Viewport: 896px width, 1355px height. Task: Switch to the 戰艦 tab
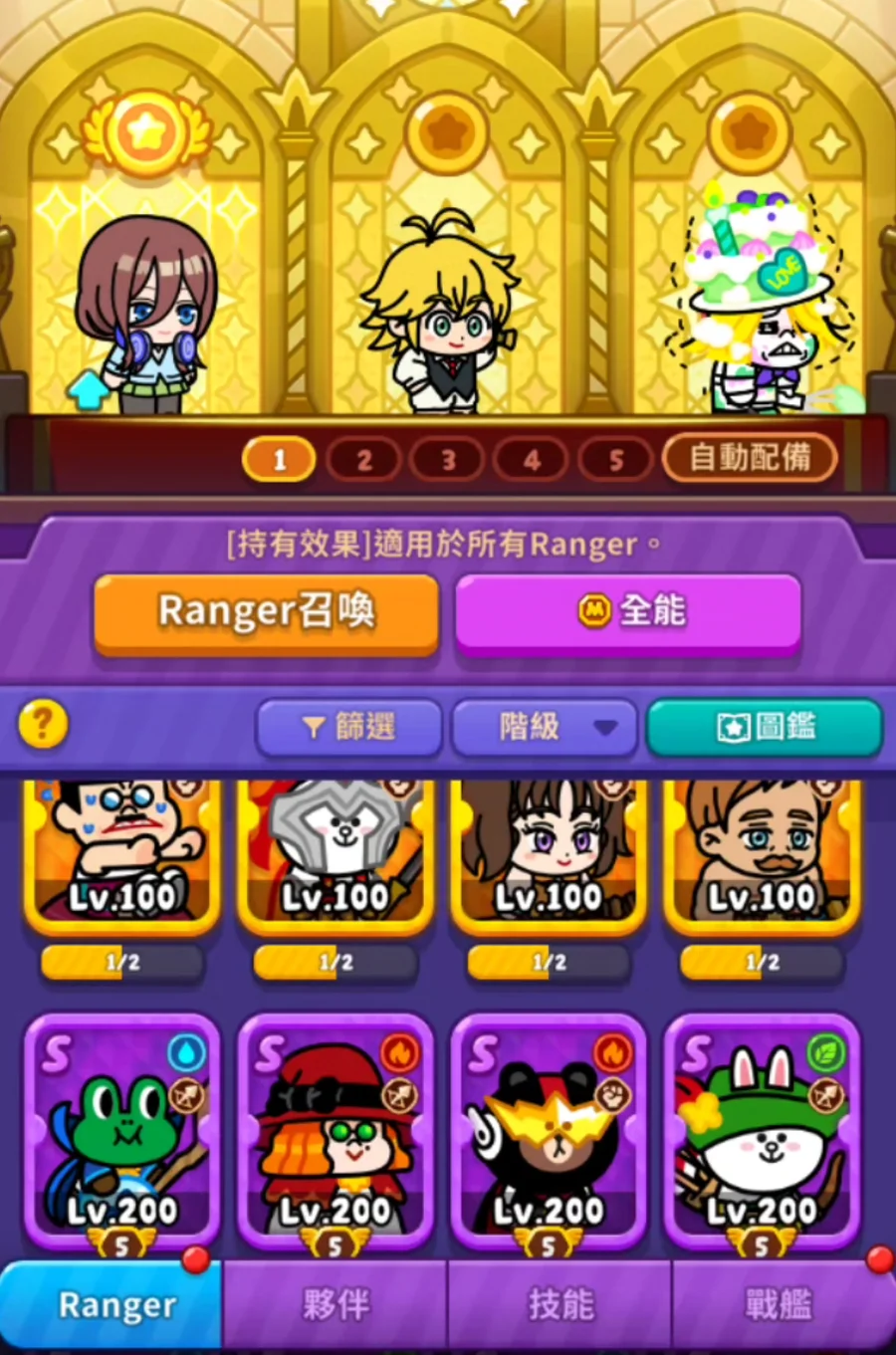coord(779,1304)
